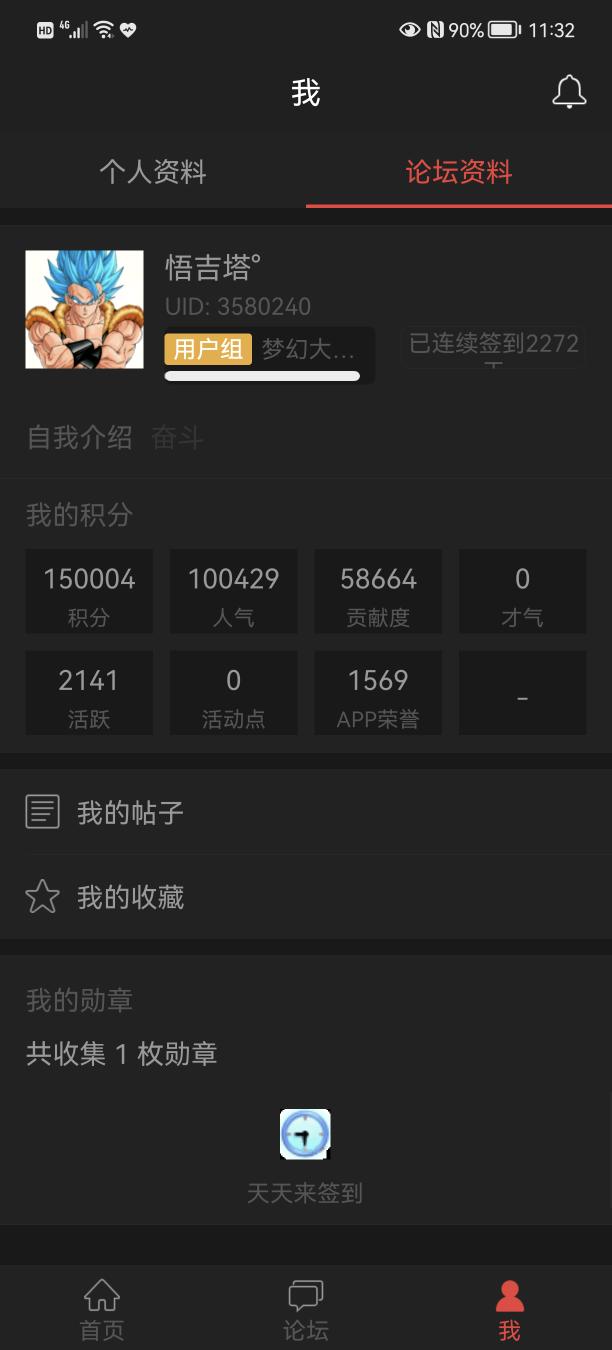Switch to the 个人资料 tab

point(153,172)
